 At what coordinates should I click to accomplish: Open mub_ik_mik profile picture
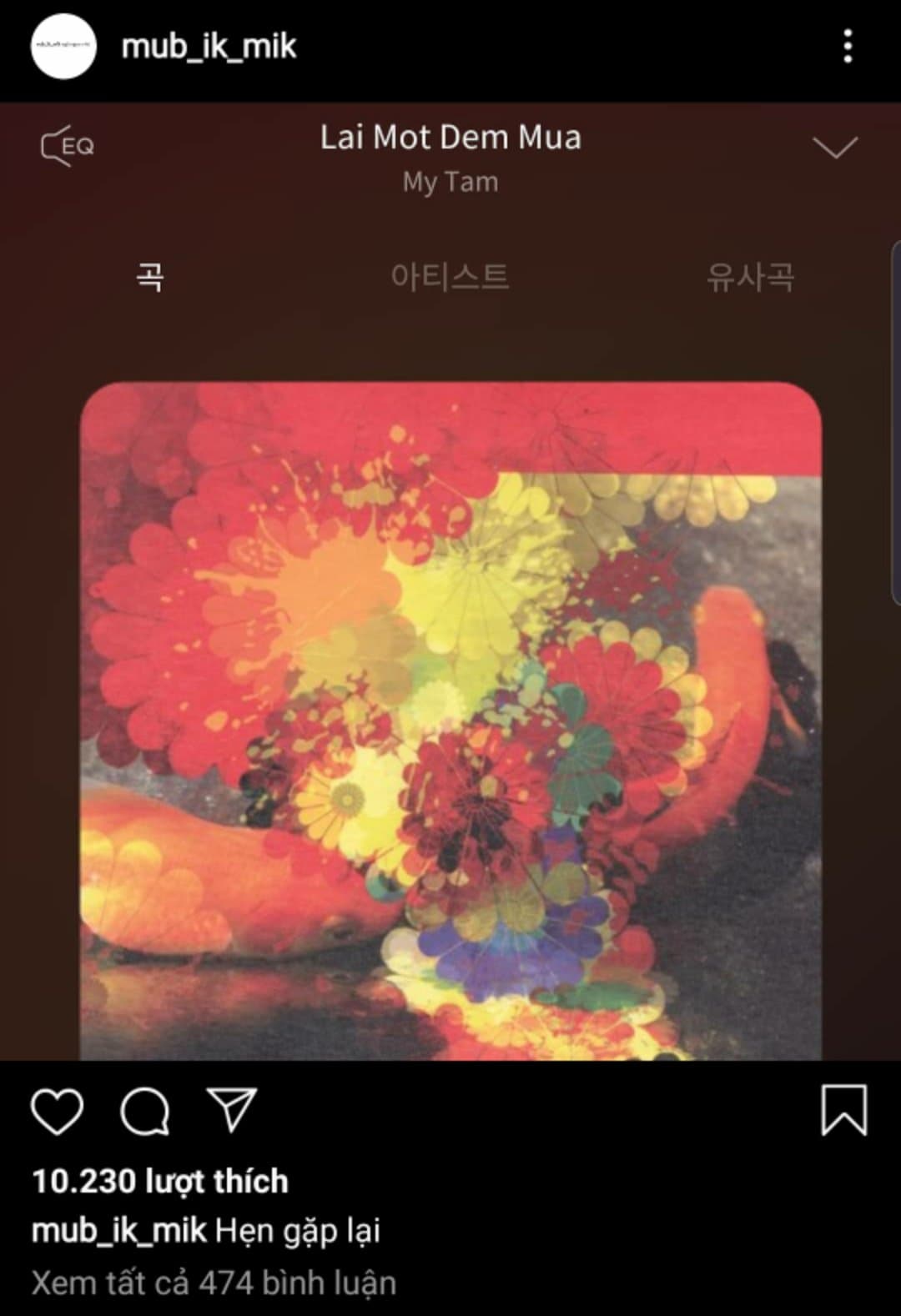(x=63, y=47)
